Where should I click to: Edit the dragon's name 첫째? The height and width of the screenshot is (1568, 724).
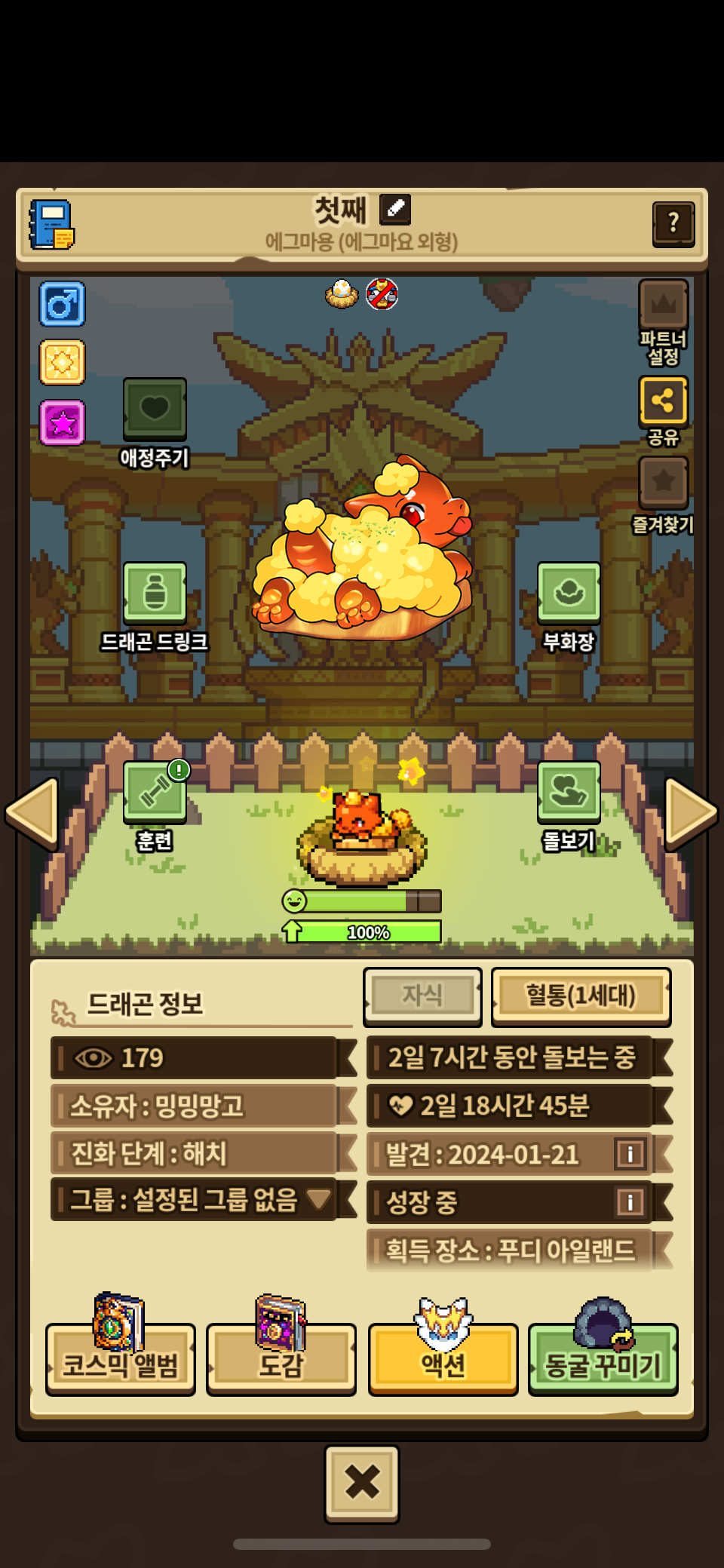395,210
